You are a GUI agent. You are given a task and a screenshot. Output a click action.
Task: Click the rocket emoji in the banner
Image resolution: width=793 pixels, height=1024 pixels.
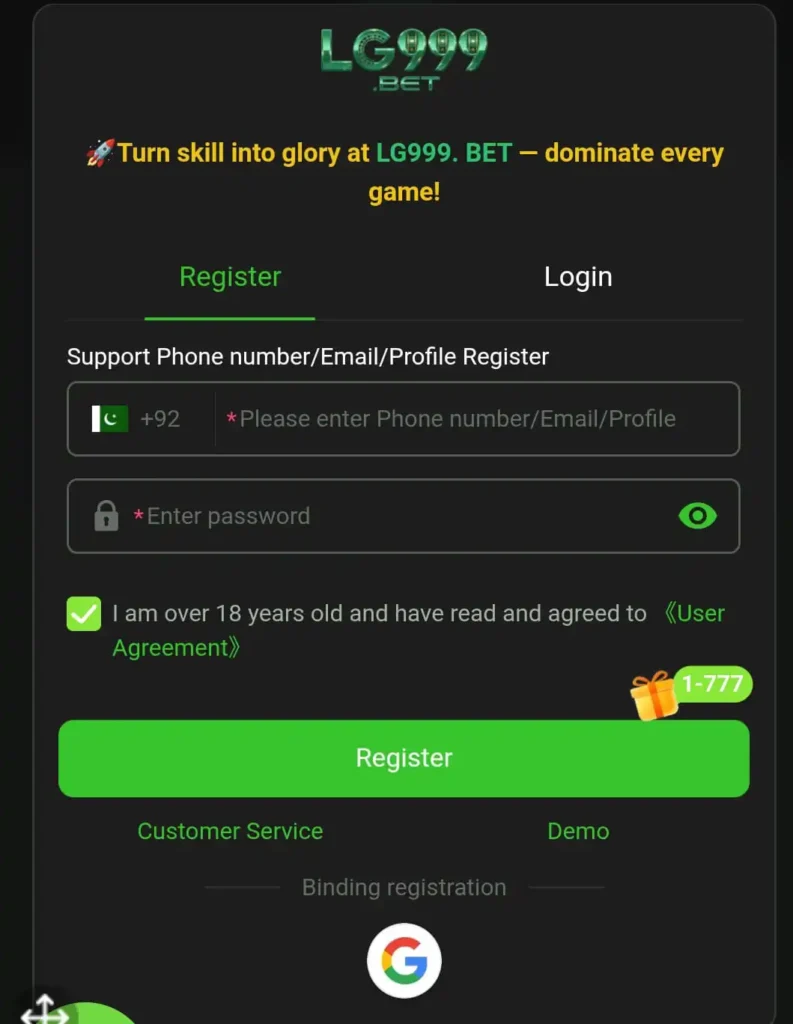click(x=99, y=152)
